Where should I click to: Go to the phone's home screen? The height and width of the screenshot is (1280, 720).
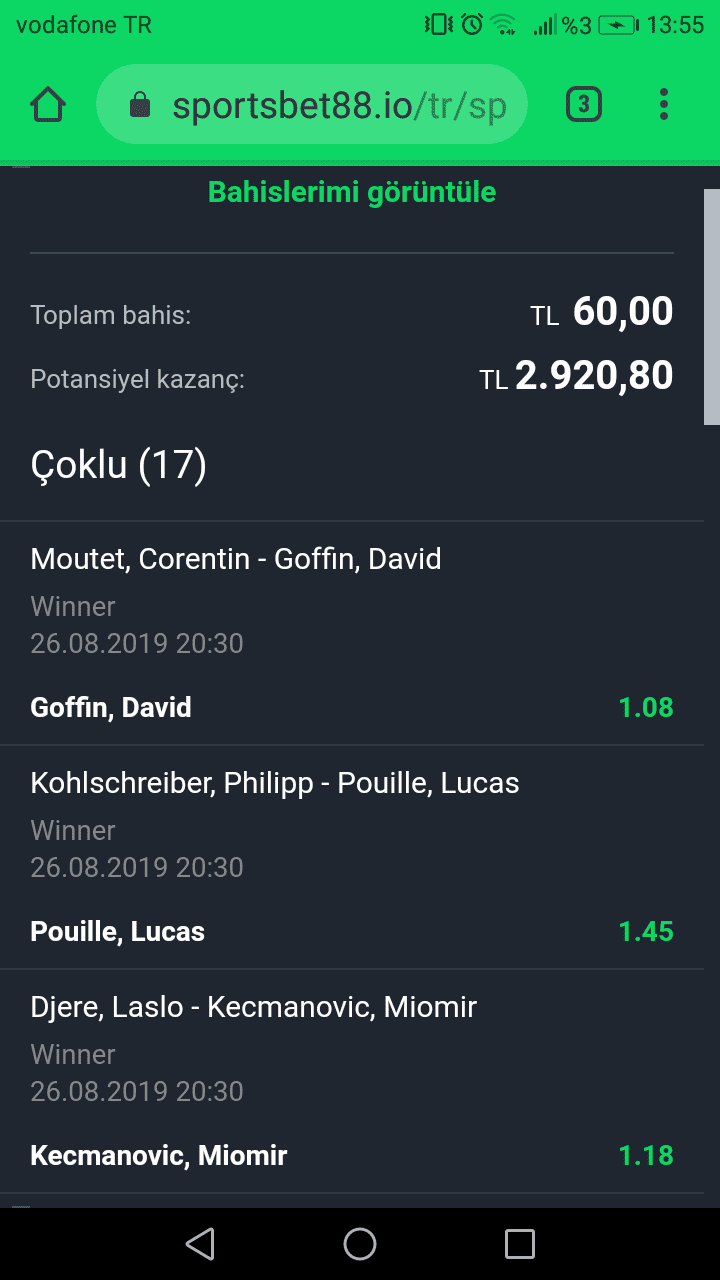click(360, 1244)
